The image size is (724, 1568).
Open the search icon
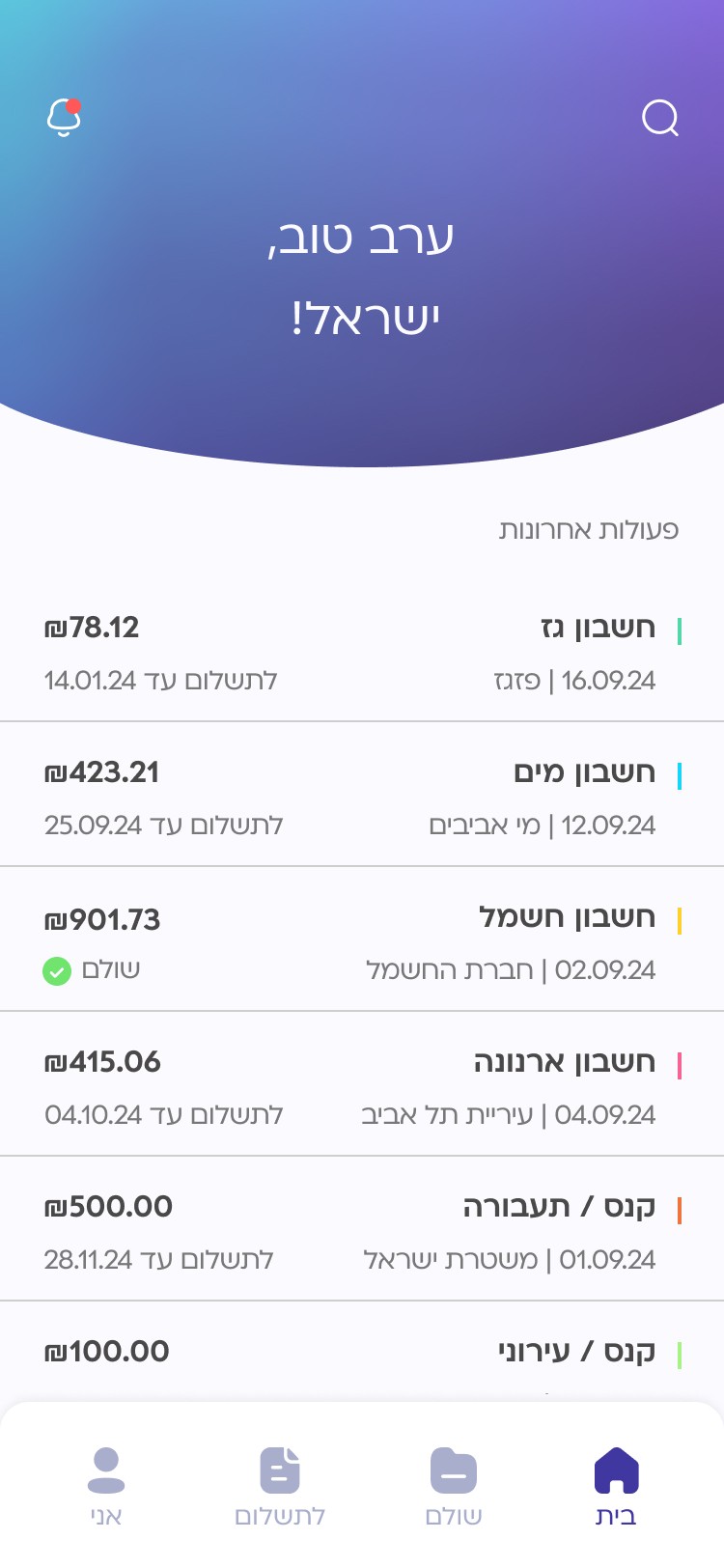coord(660,118)
